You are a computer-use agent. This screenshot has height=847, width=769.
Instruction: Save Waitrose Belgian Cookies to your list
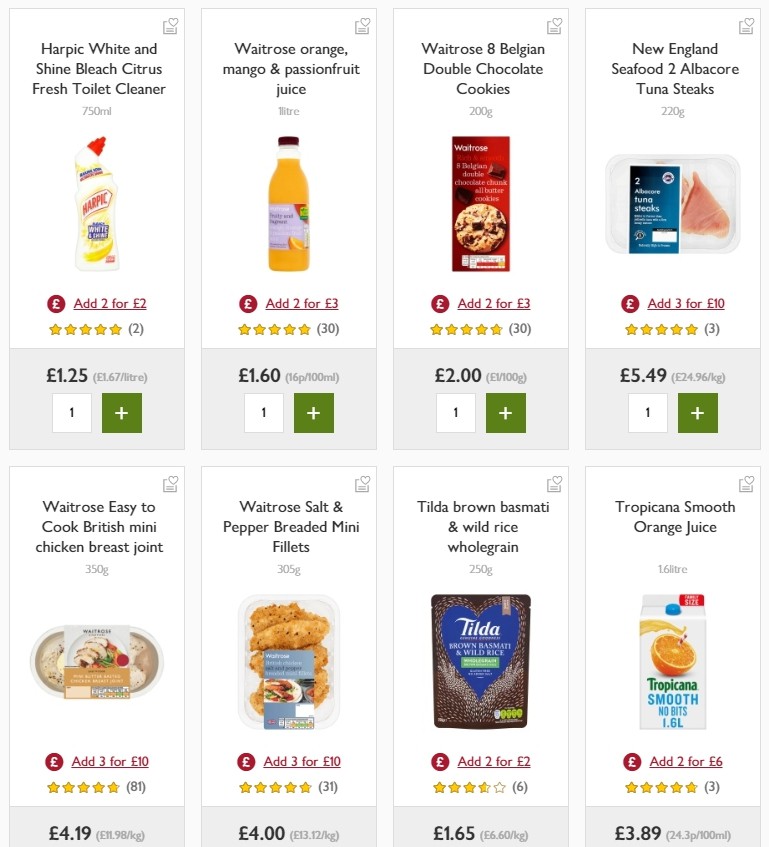coord(554,26)
